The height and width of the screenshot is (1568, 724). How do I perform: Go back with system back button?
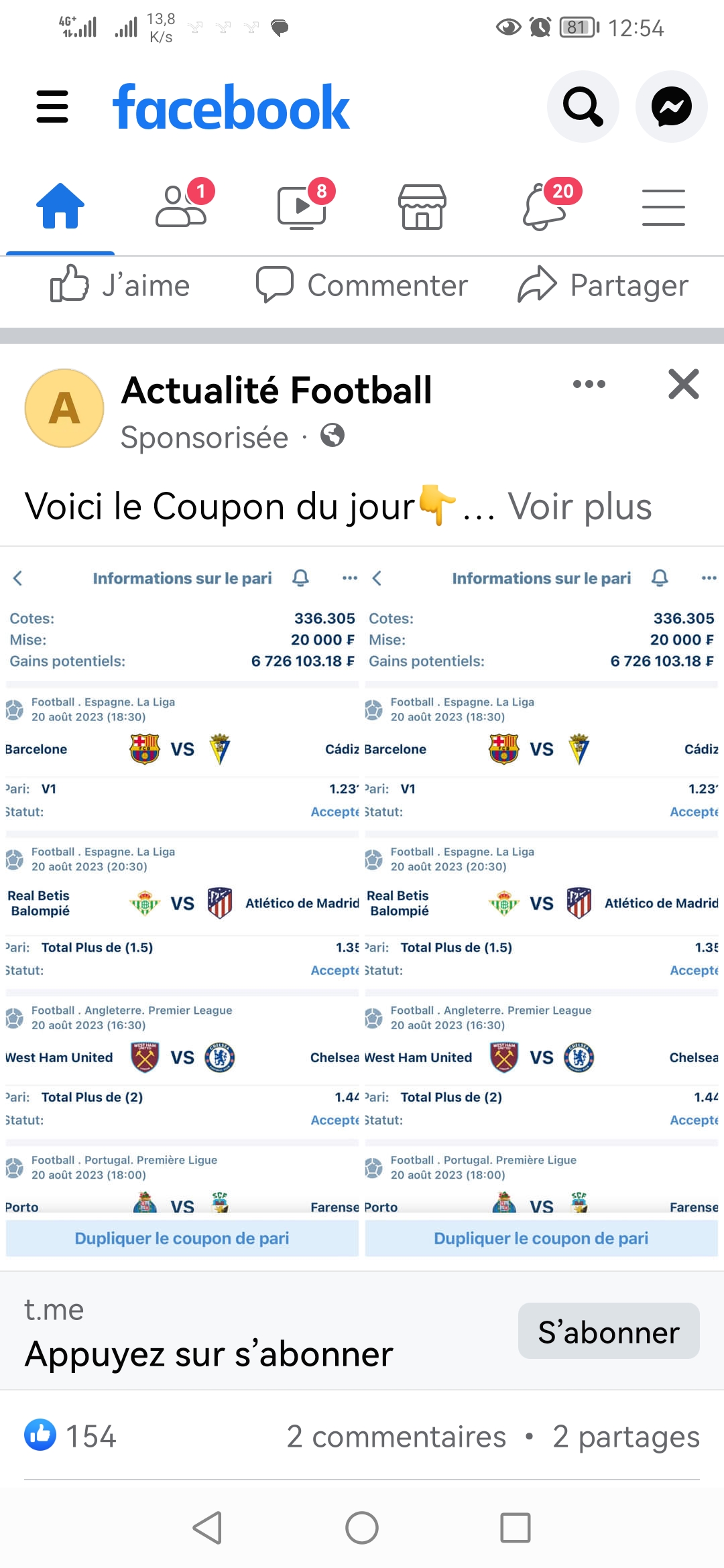pyautogui.click(x=207, y=1528)
